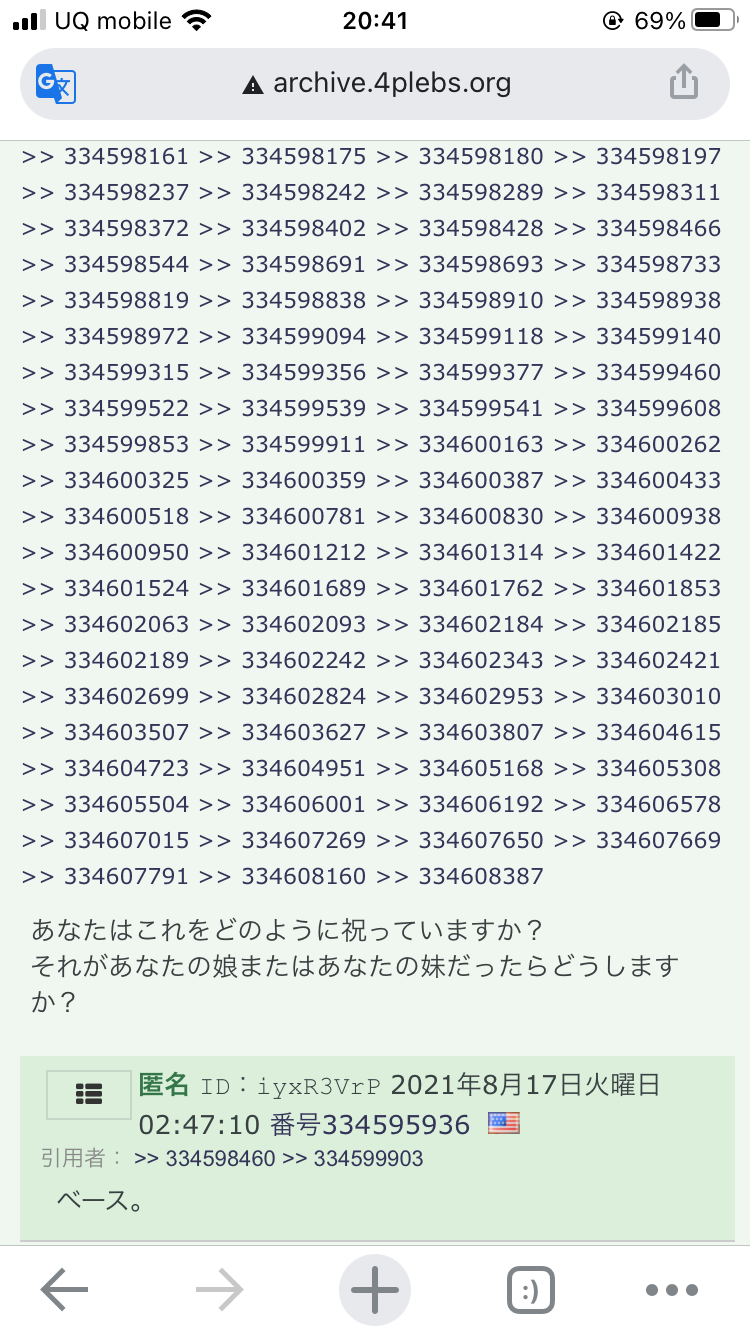The image size is (750, 1334).
Task: Open a new tab
Action: coord(375,1290)
